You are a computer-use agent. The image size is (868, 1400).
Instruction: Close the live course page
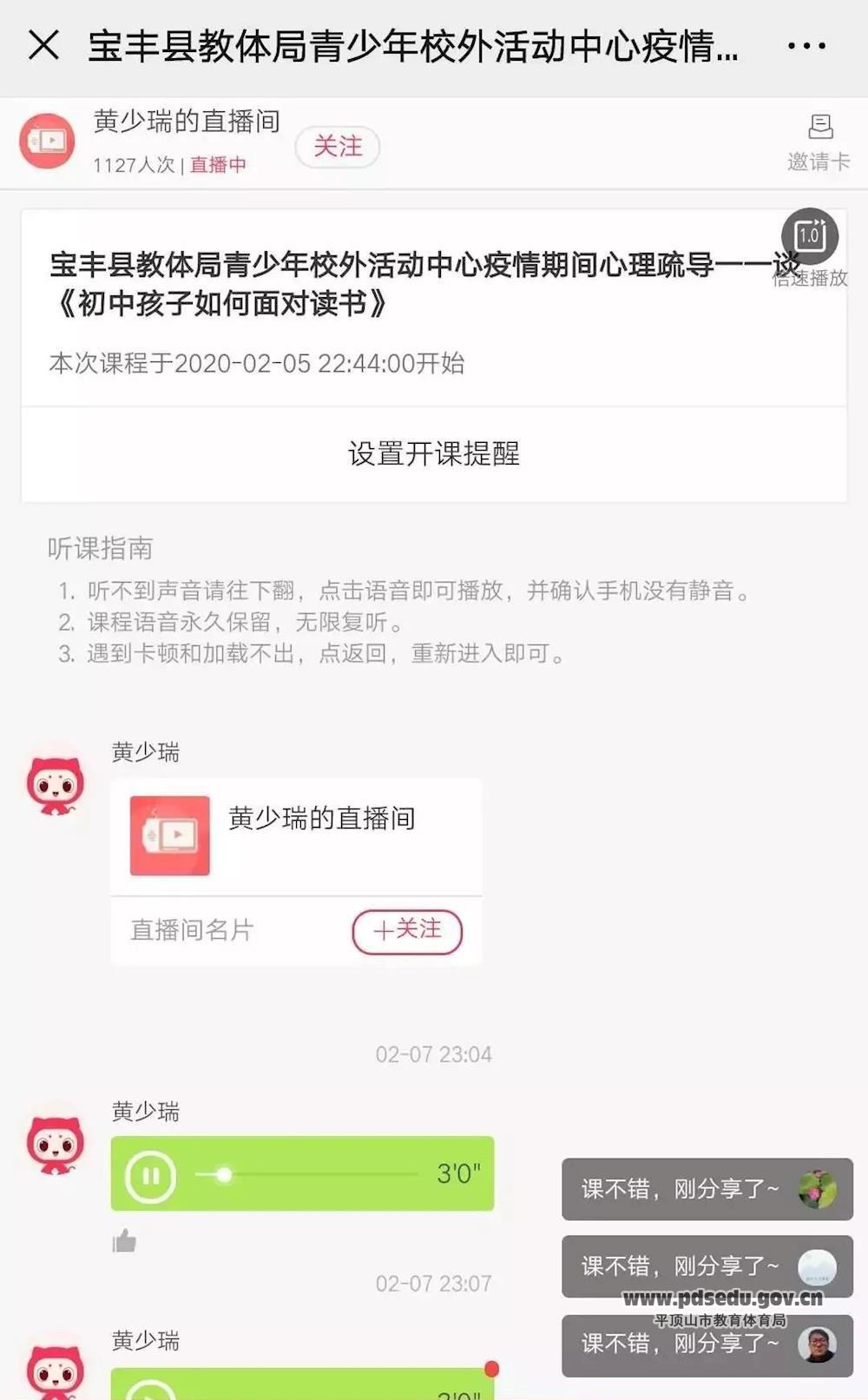[x=43, y=45]
